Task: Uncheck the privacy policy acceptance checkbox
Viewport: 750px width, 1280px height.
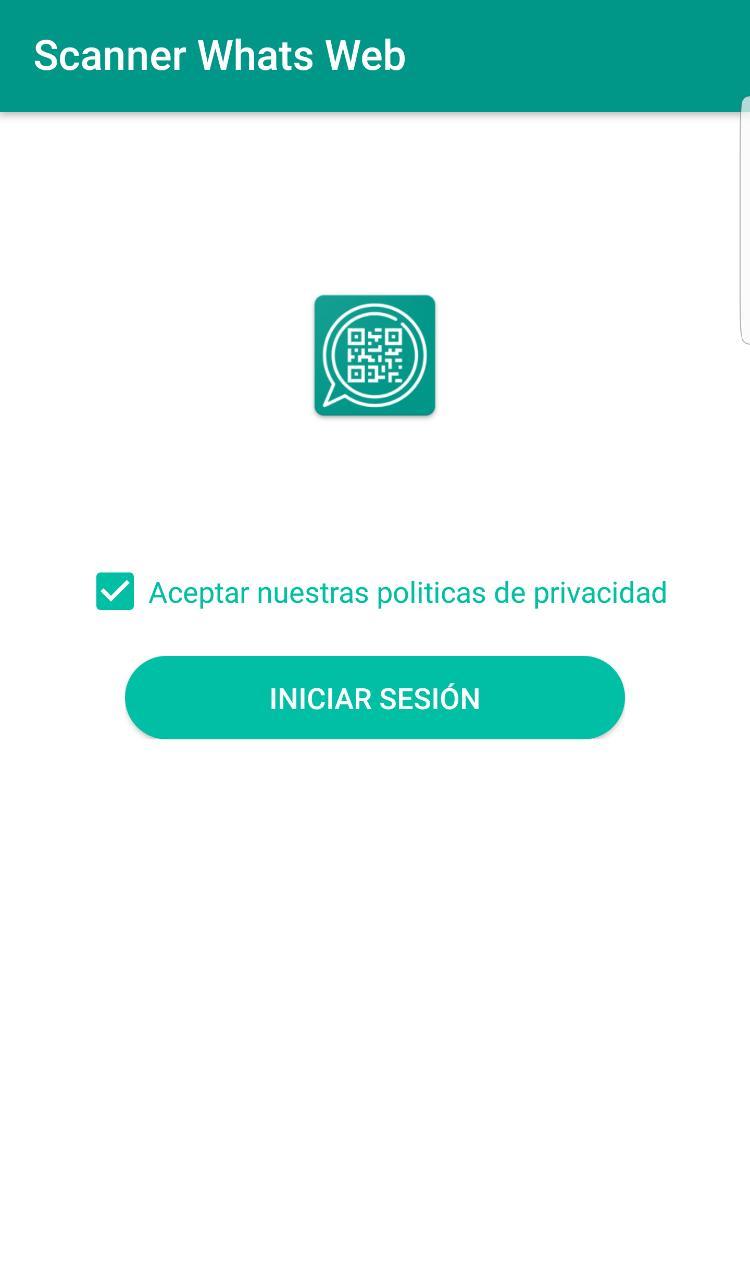Action: click(115, 591)
